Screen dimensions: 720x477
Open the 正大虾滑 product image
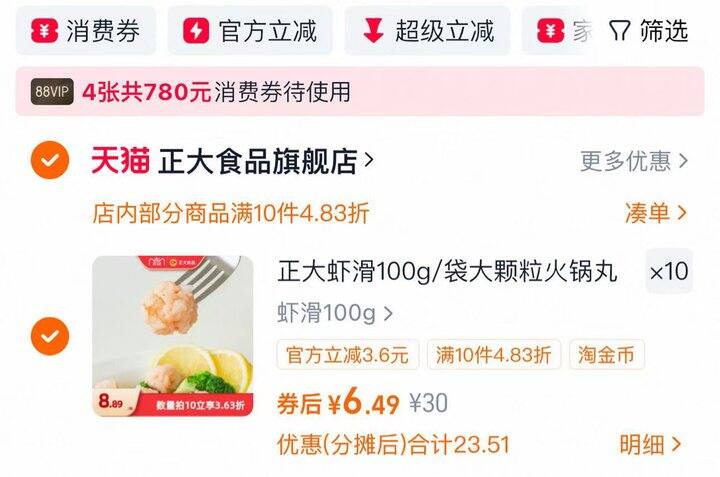(173, 336)
